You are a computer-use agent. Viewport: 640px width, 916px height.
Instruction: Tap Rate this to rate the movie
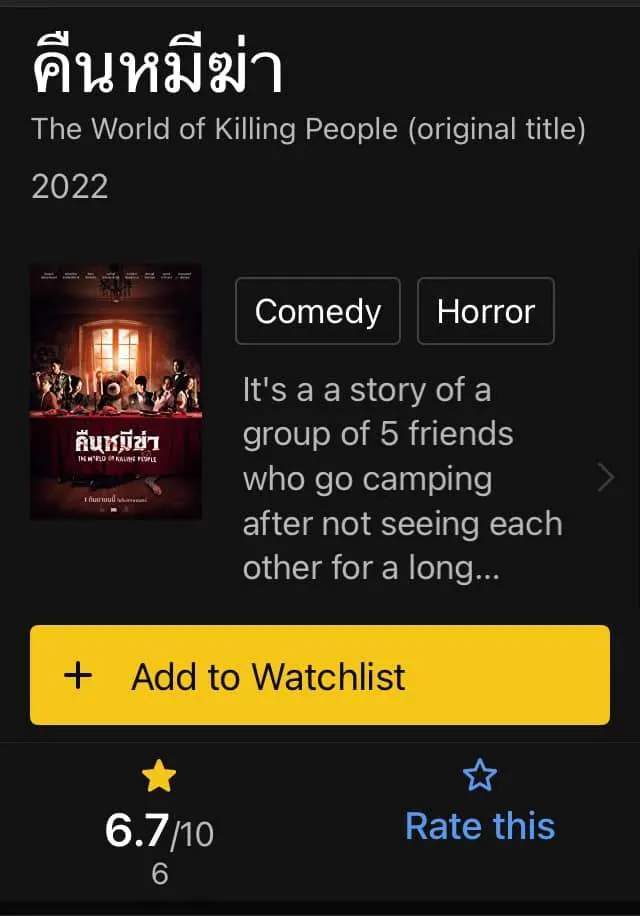pos(480,808)
